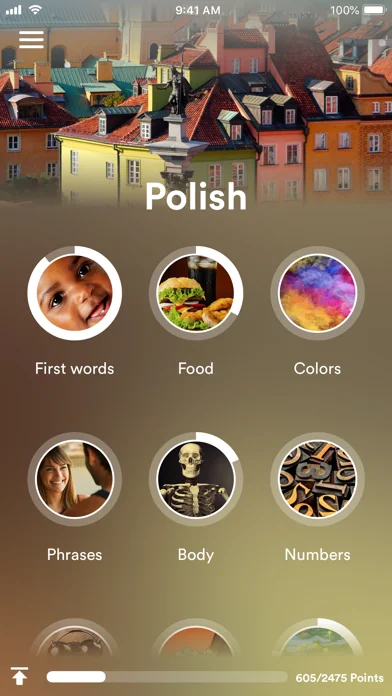Choose the Body category

[x=196, y=479]
